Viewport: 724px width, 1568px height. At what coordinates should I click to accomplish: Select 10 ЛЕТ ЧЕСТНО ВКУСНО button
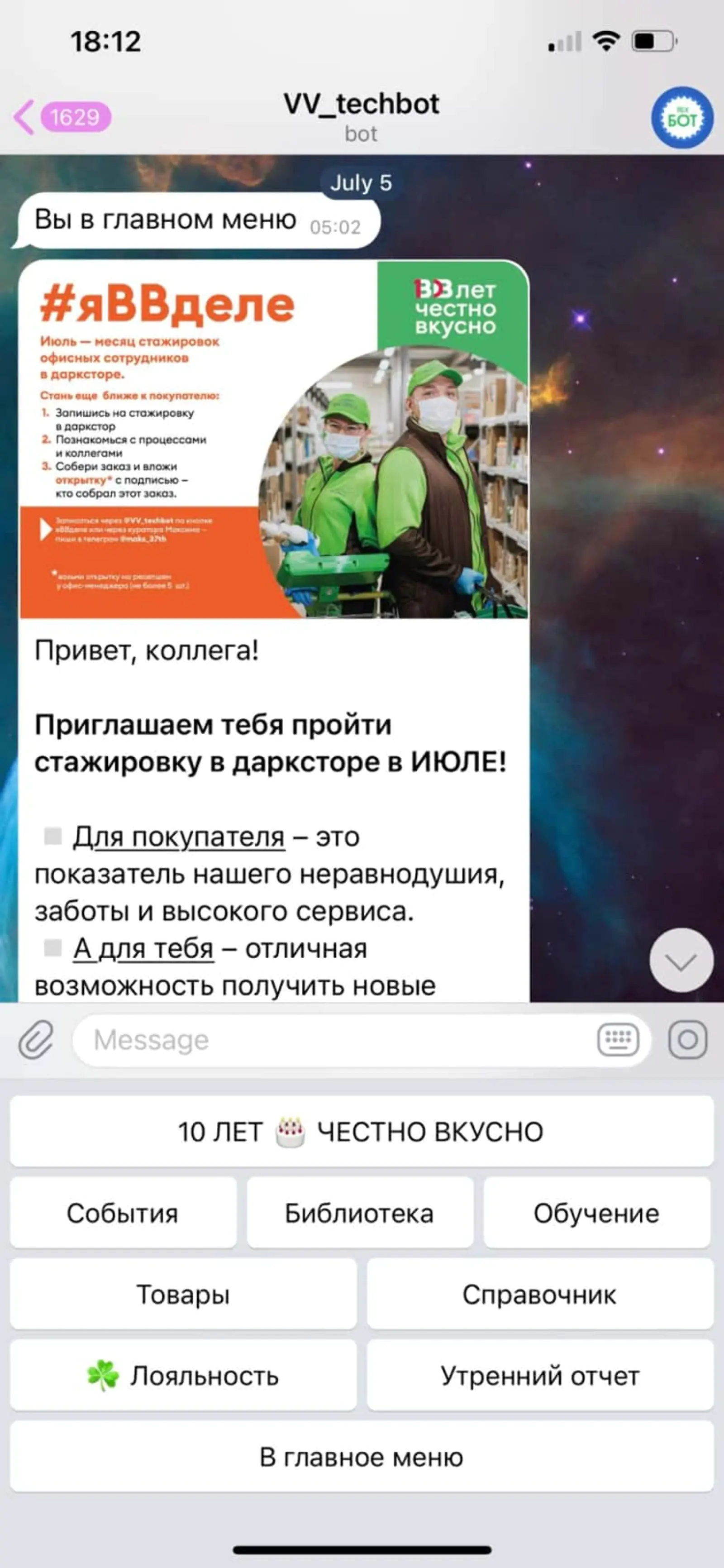tap(362, 1132)
